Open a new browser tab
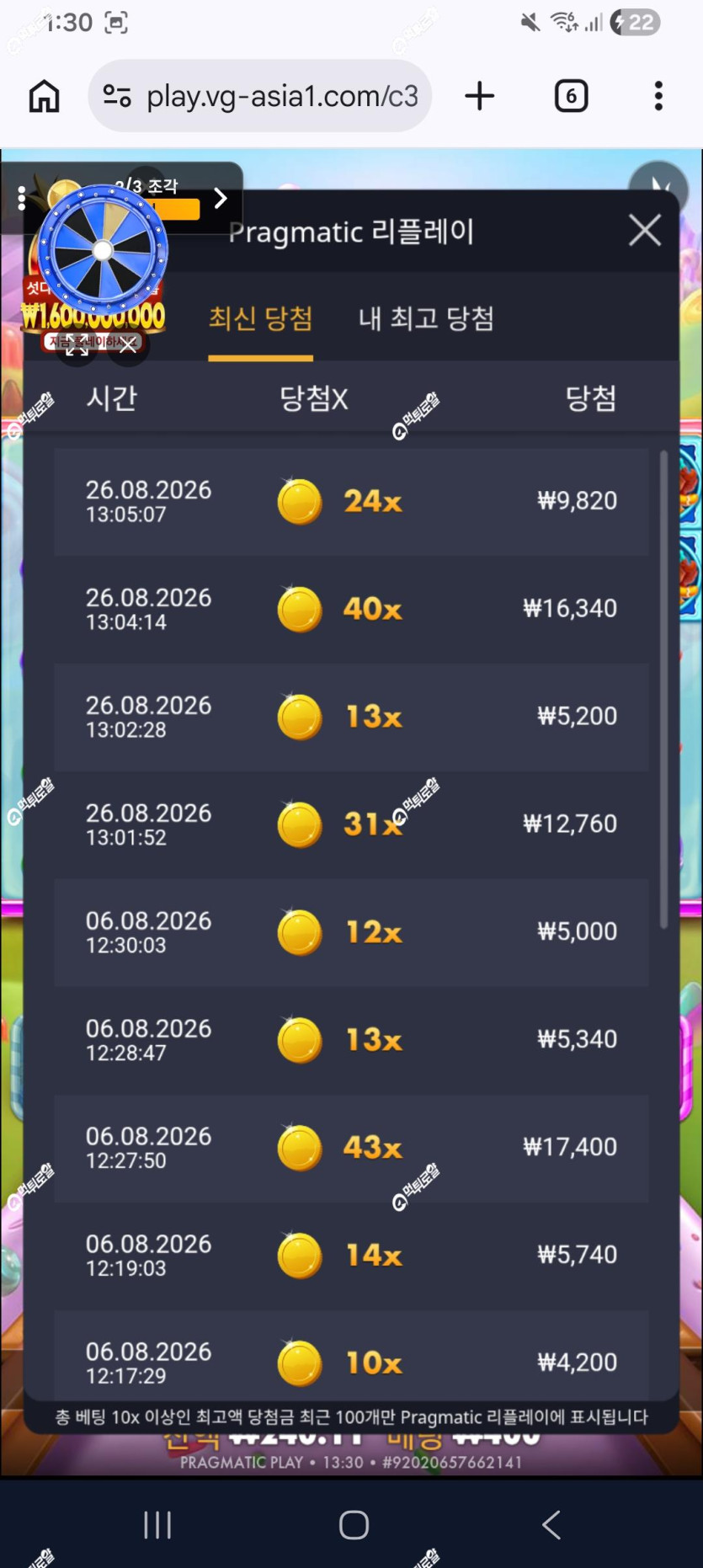The height and width of the screenshot is (1568, 703). tap(480, 96)
